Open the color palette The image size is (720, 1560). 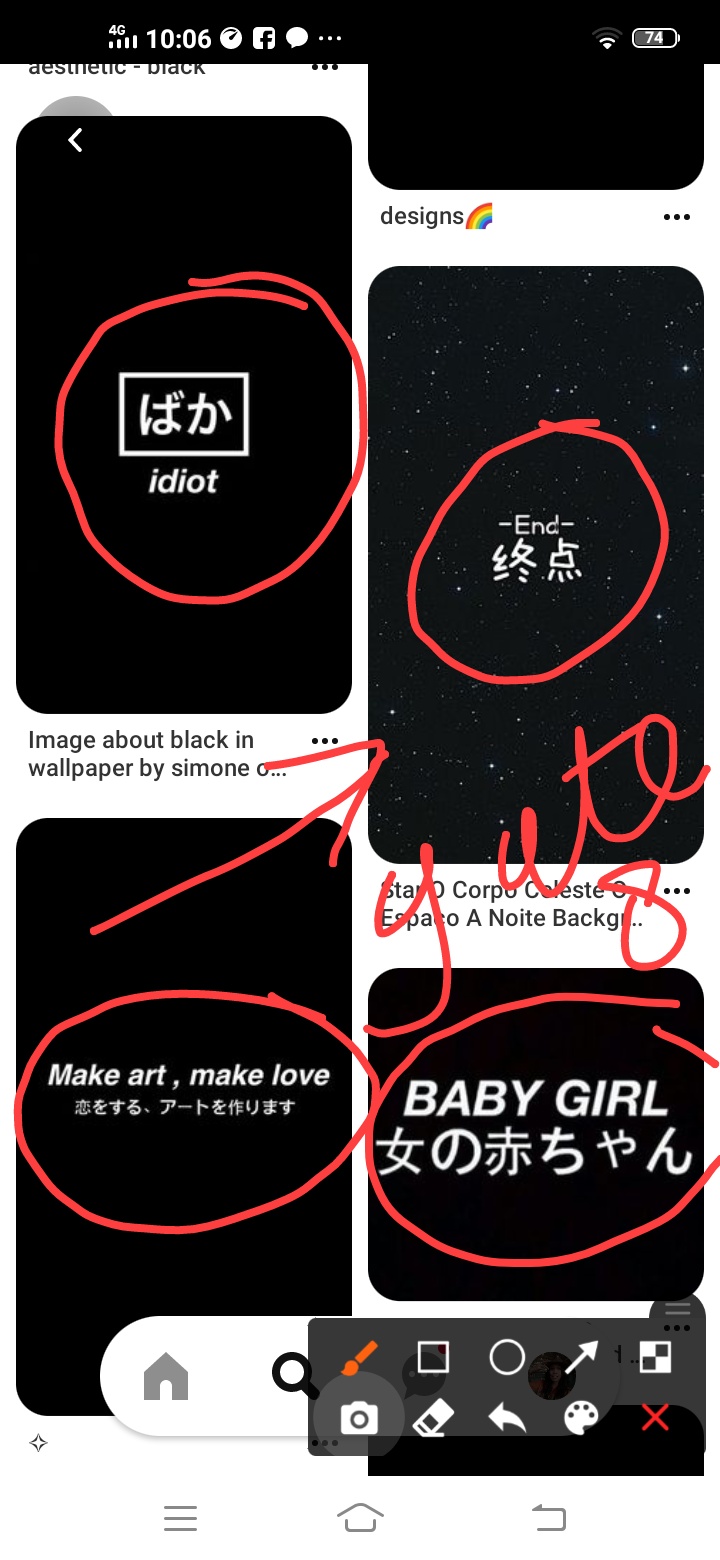pyautogui.click(x=581, y=1417)
